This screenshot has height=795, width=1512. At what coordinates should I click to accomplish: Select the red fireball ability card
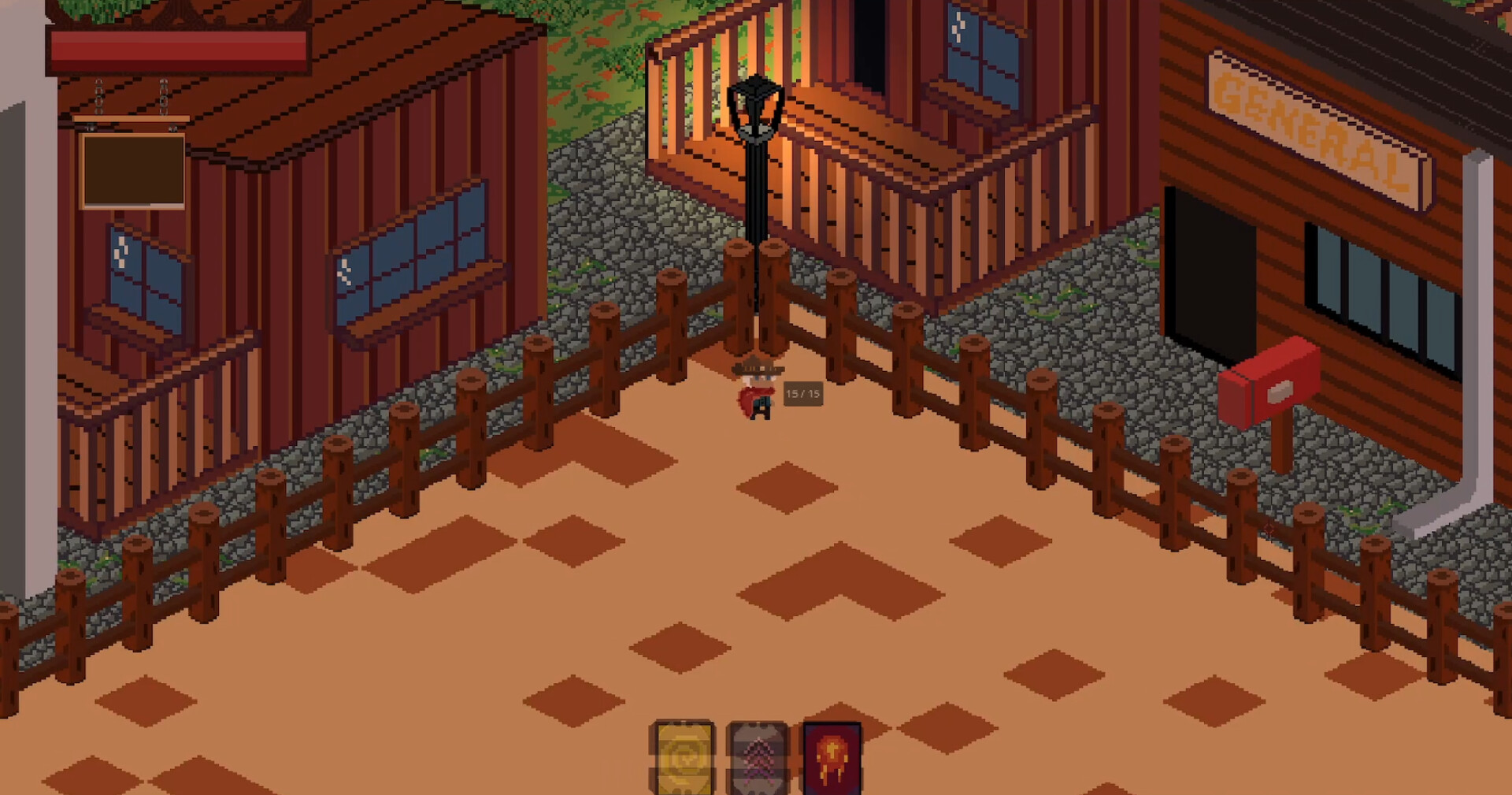point(832,758)
